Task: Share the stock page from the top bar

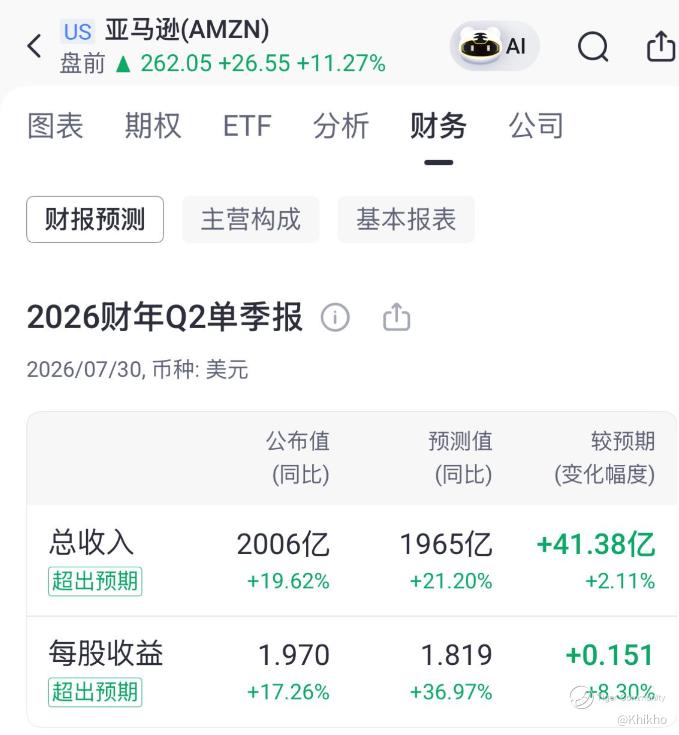Action: click(661, 46)
